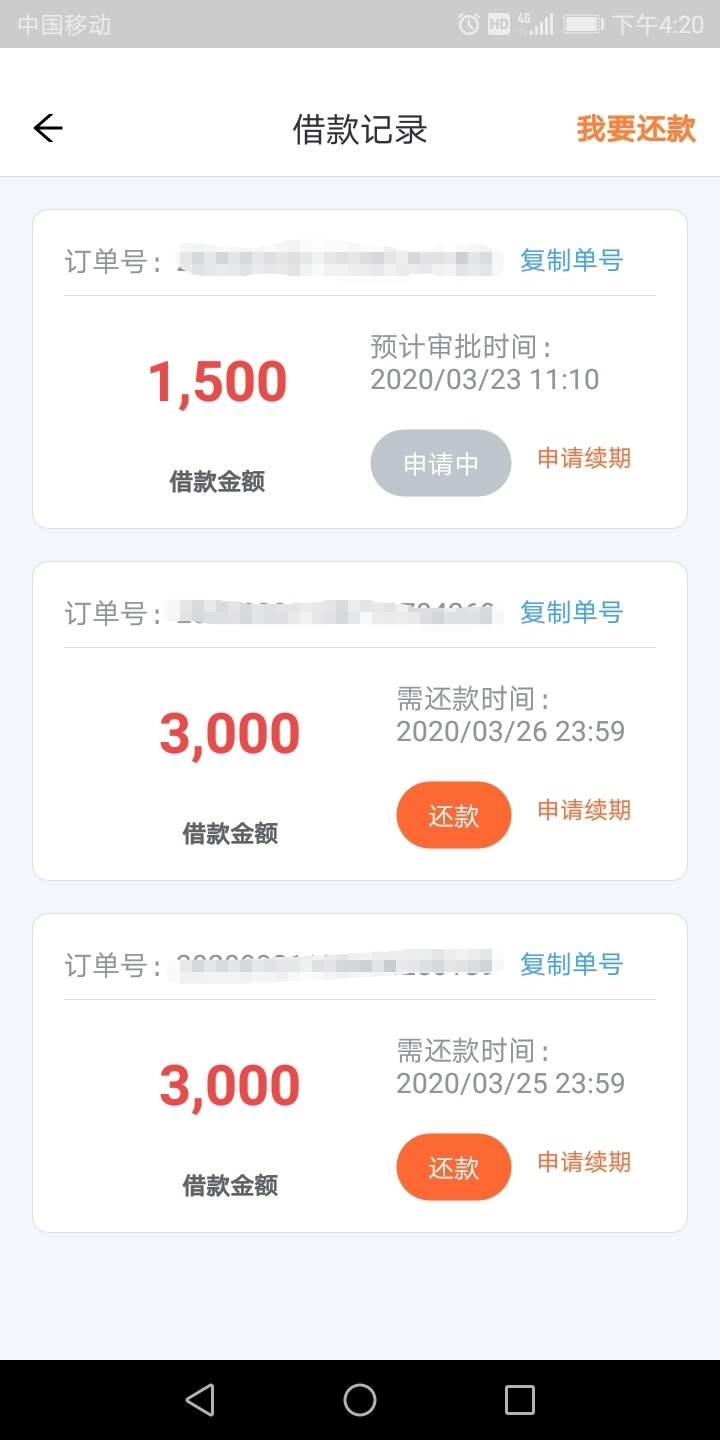720x1440 pixels.
Task: Copy order number of the 1,500 loan
Action: coord(571,261)
